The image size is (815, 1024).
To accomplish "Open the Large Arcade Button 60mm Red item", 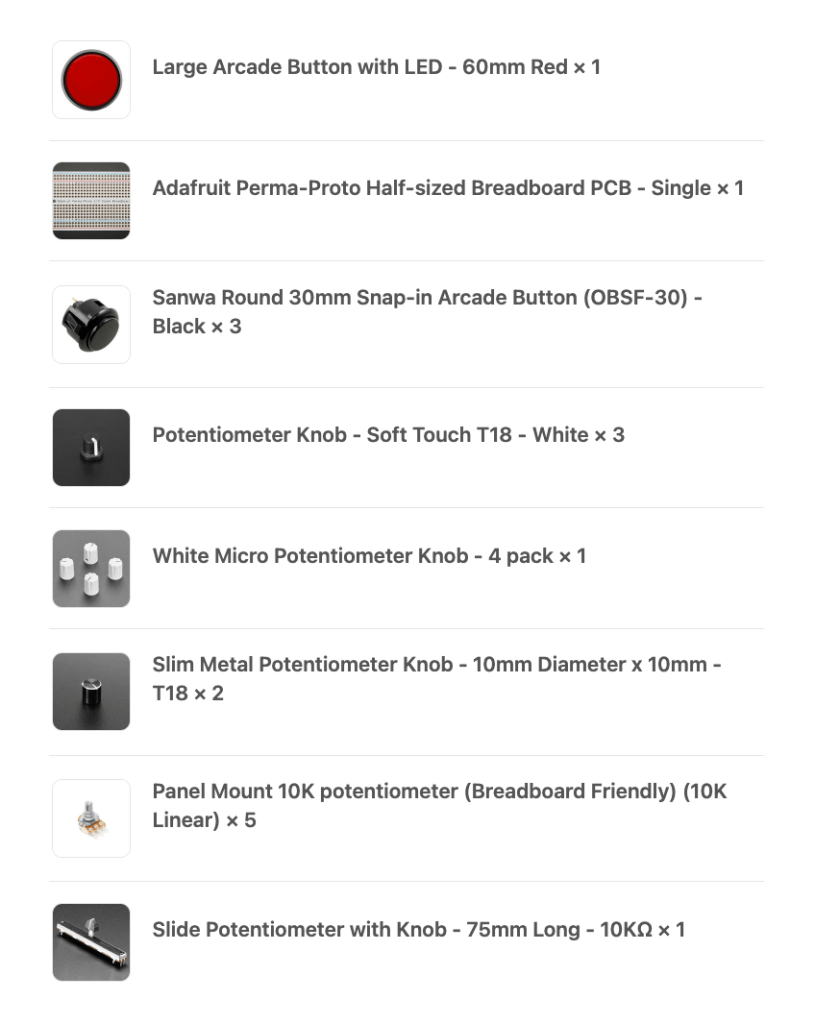I will (375, 68).
